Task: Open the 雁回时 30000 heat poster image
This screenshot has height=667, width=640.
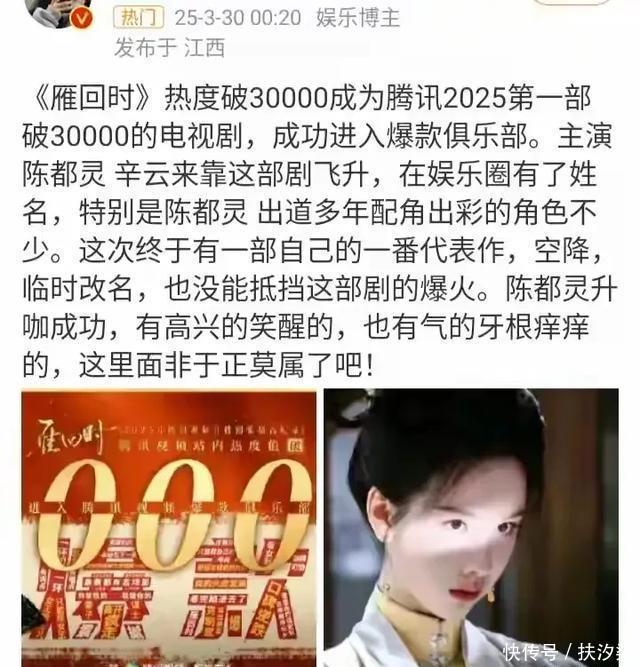Action: (x=169, y=528)
